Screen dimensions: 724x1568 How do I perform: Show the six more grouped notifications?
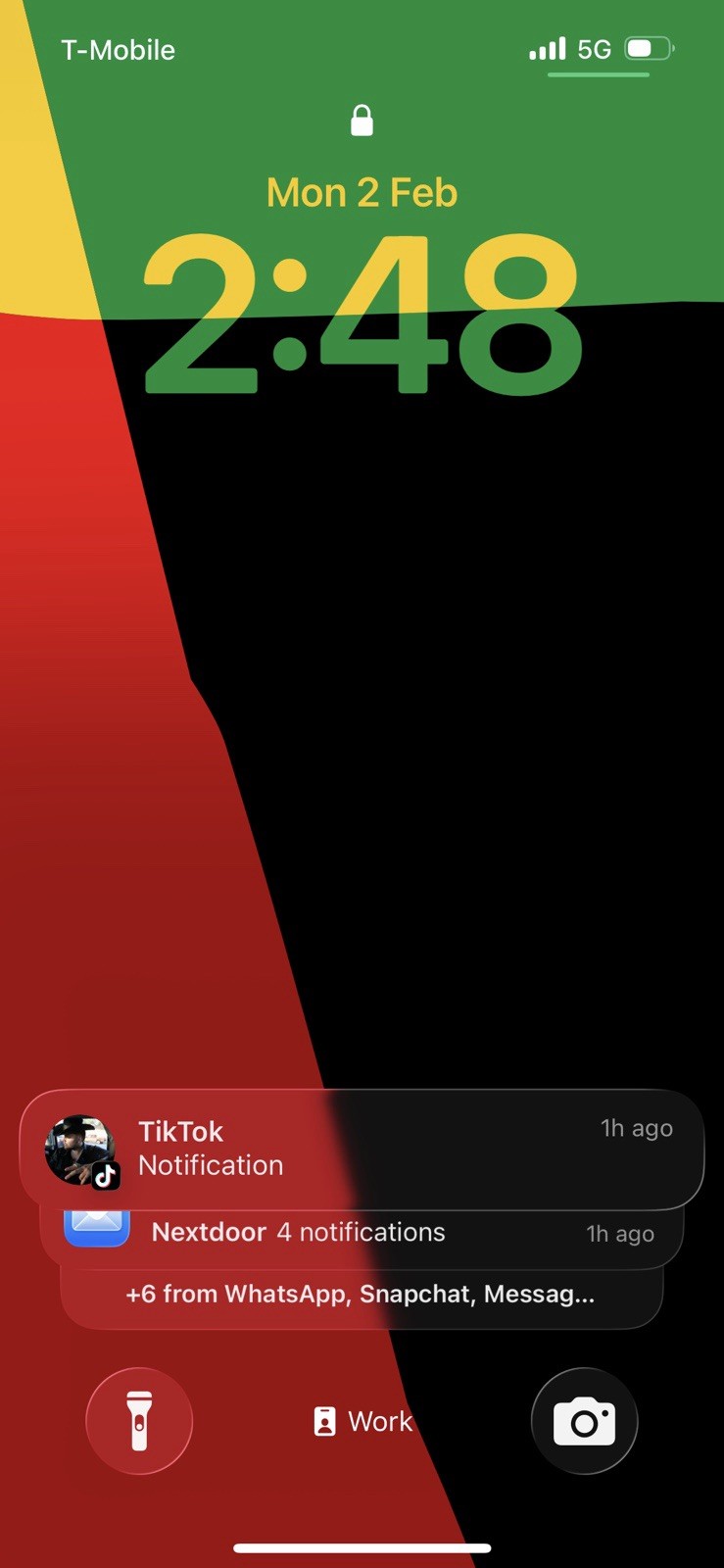coord(362,1296)
